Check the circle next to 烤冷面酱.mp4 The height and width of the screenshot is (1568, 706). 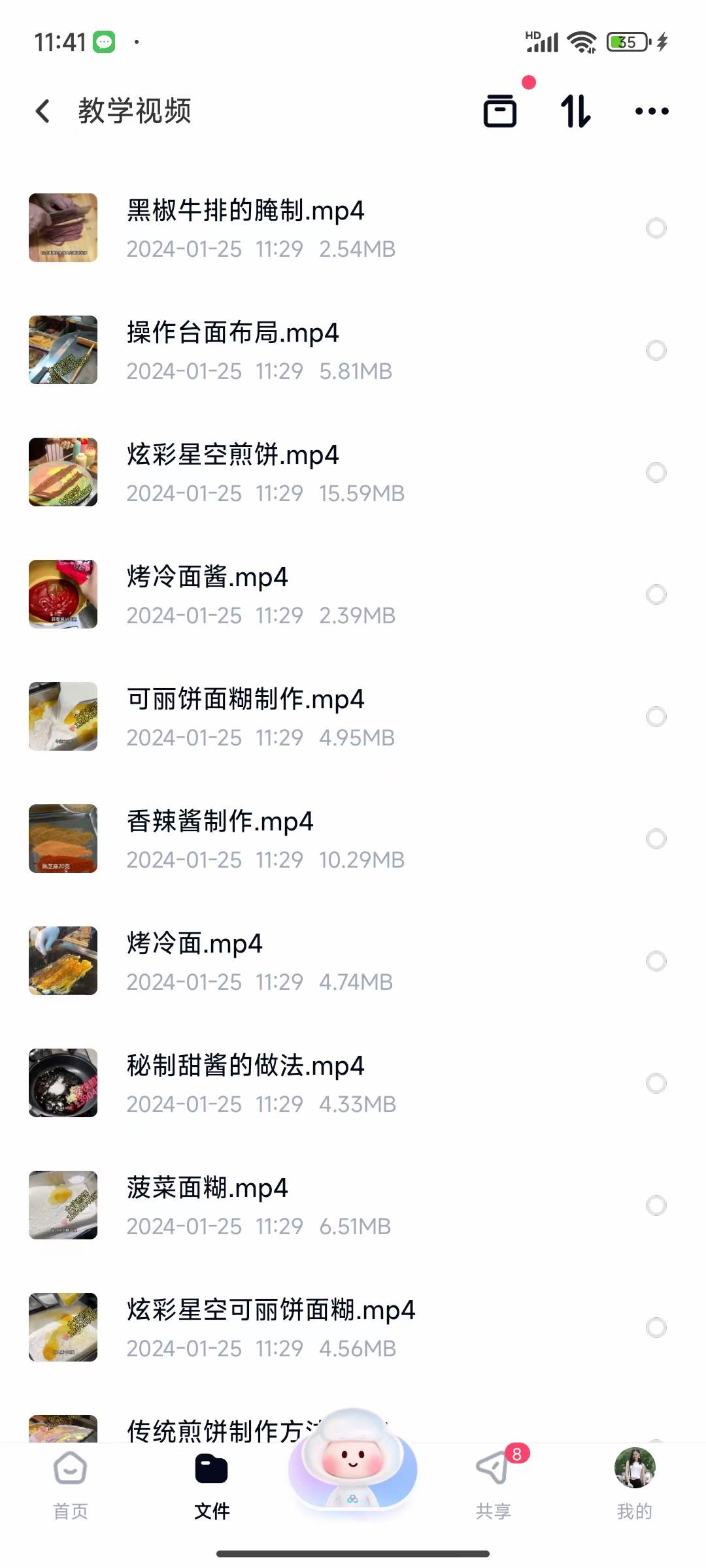tap(656, 595)
